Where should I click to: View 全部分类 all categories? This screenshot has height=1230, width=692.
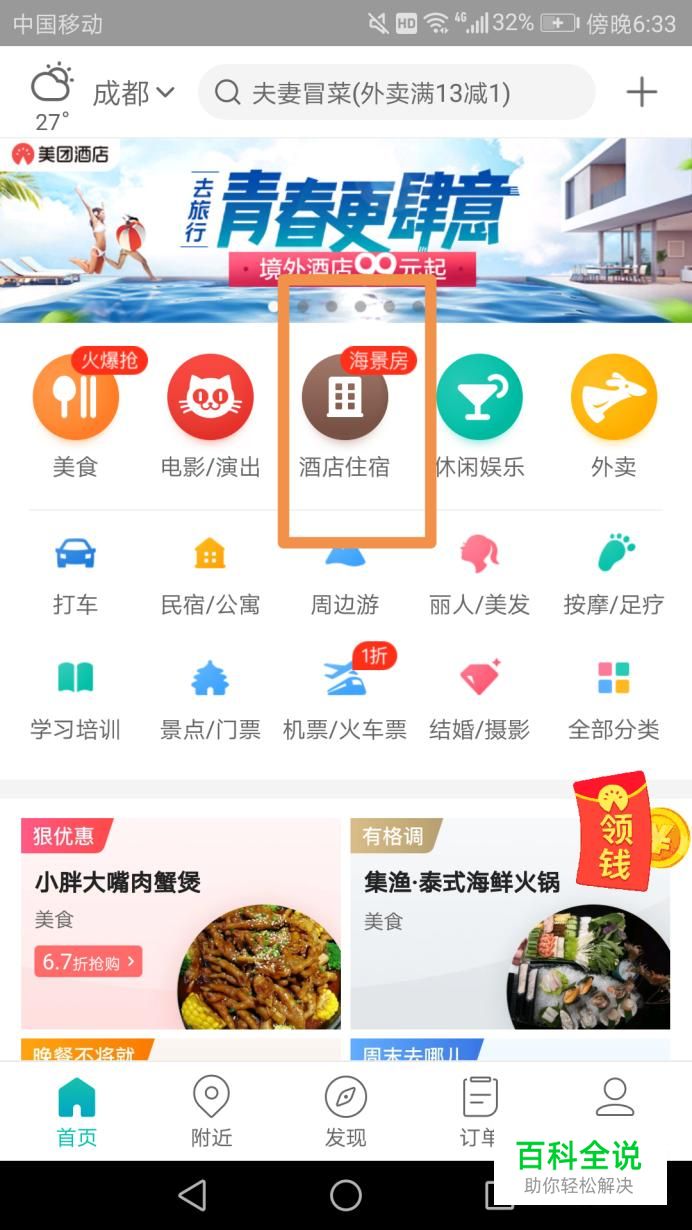(613, 700)
